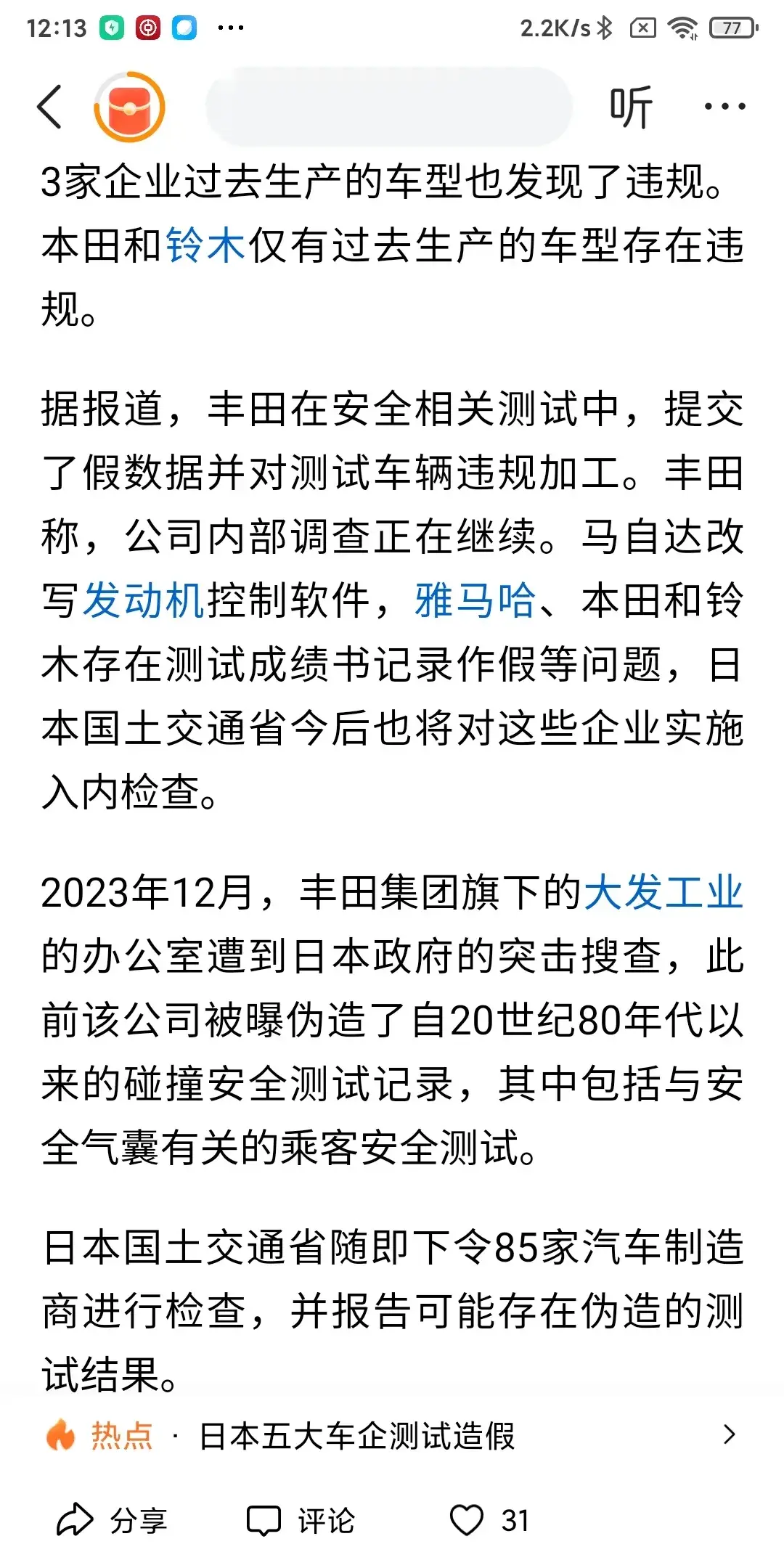This screenshot has width=784, height=1568.
Task: Tap 听 to listen to the article
Action: pyautogui.click(x=630, y=107)
